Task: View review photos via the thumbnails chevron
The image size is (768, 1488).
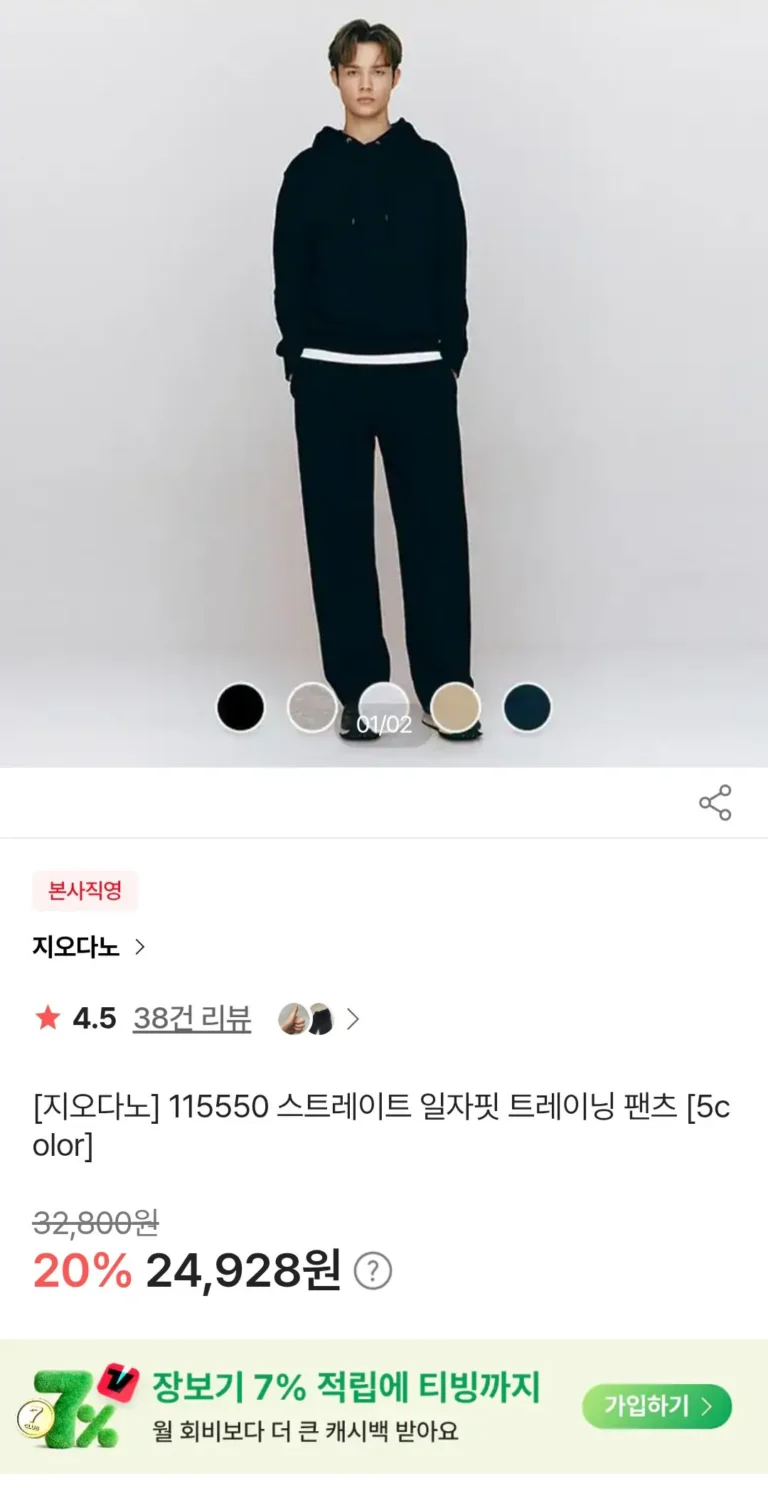Action: coord(352,1019)
